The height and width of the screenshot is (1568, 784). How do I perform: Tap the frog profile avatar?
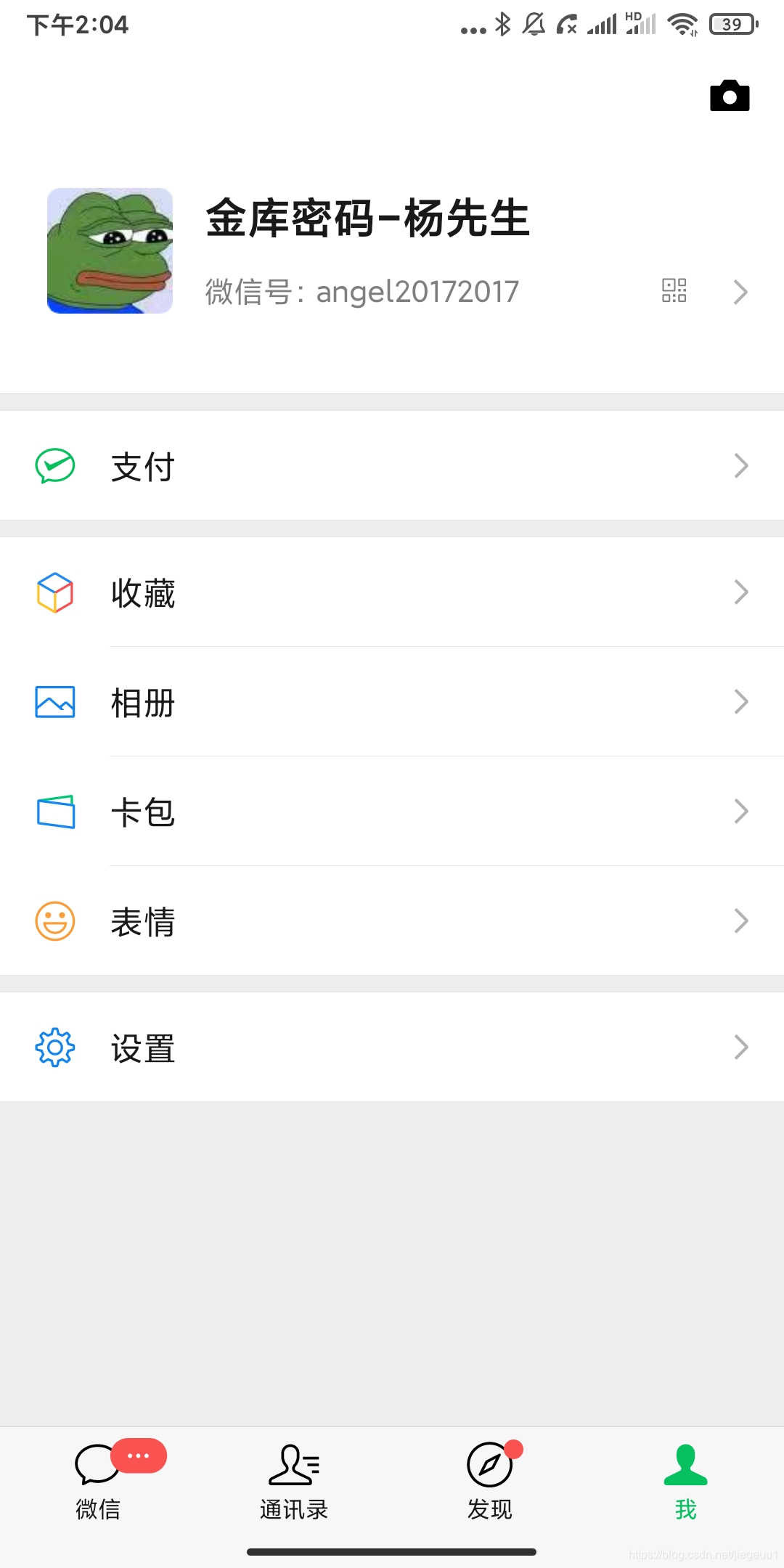pyautogui.click(x=110, y=251)
